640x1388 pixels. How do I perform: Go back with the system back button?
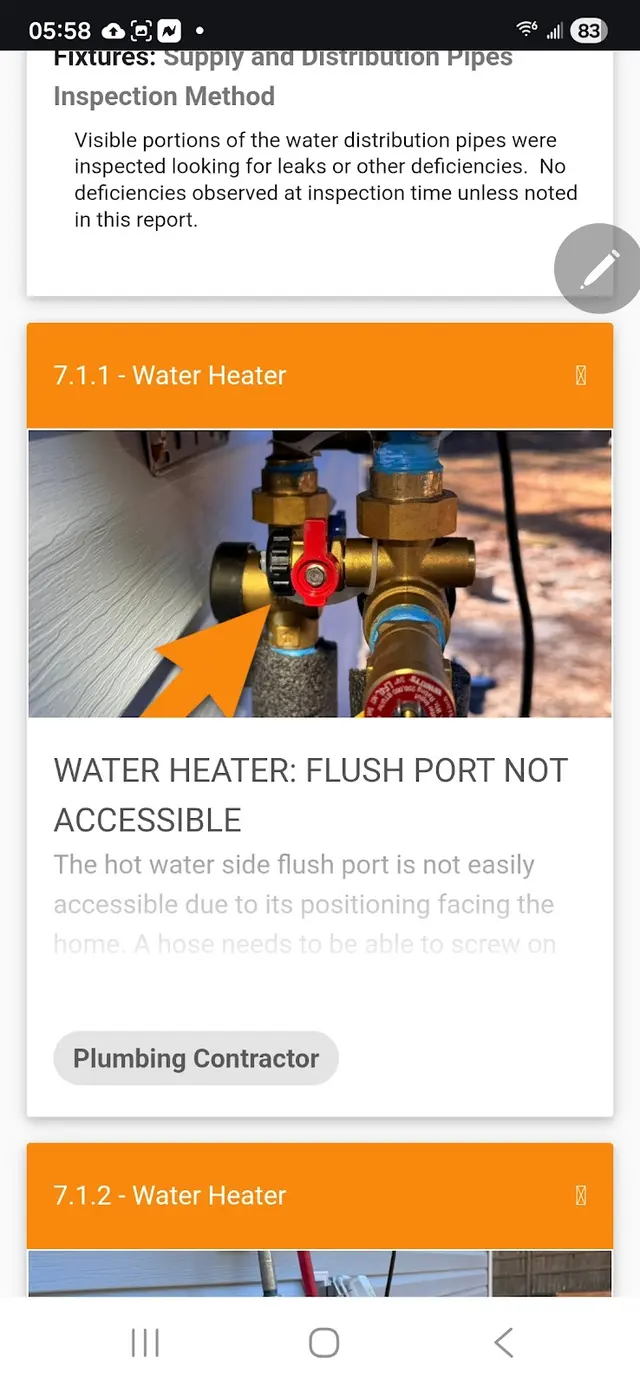[x=503, y=1342]
